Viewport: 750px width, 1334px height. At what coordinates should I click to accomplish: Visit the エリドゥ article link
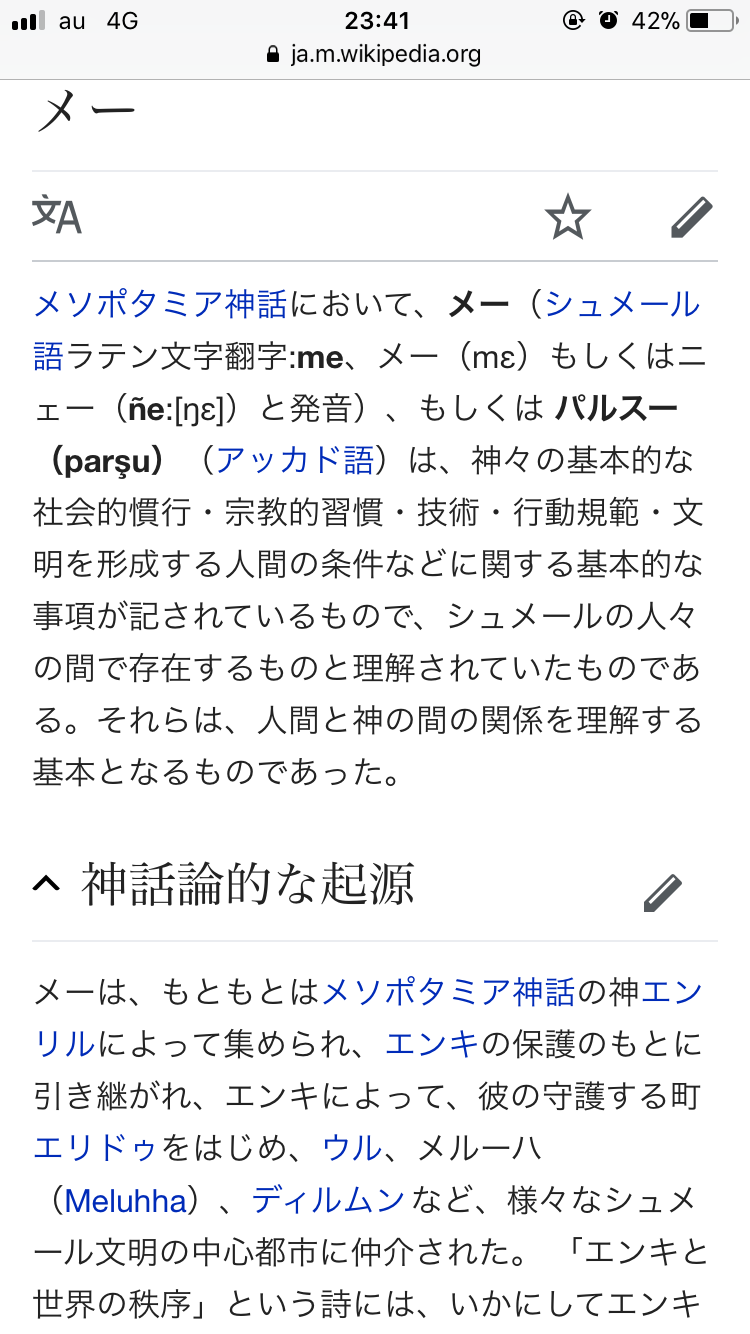(x=96, y=1148)
